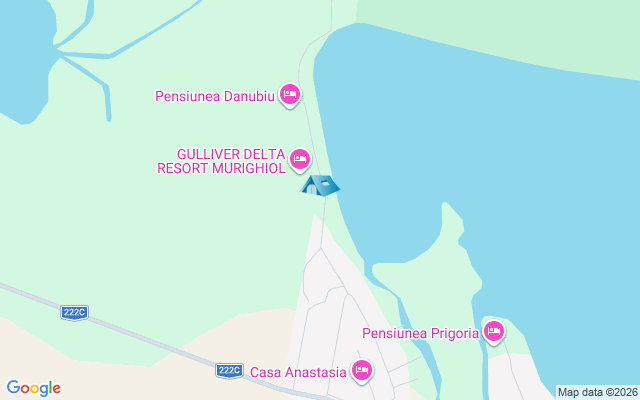Open the Pensiunea Prigoria hotel marker
Image resolution: width=640 pixels, height=400 pixels.
(x=493, y=332)
